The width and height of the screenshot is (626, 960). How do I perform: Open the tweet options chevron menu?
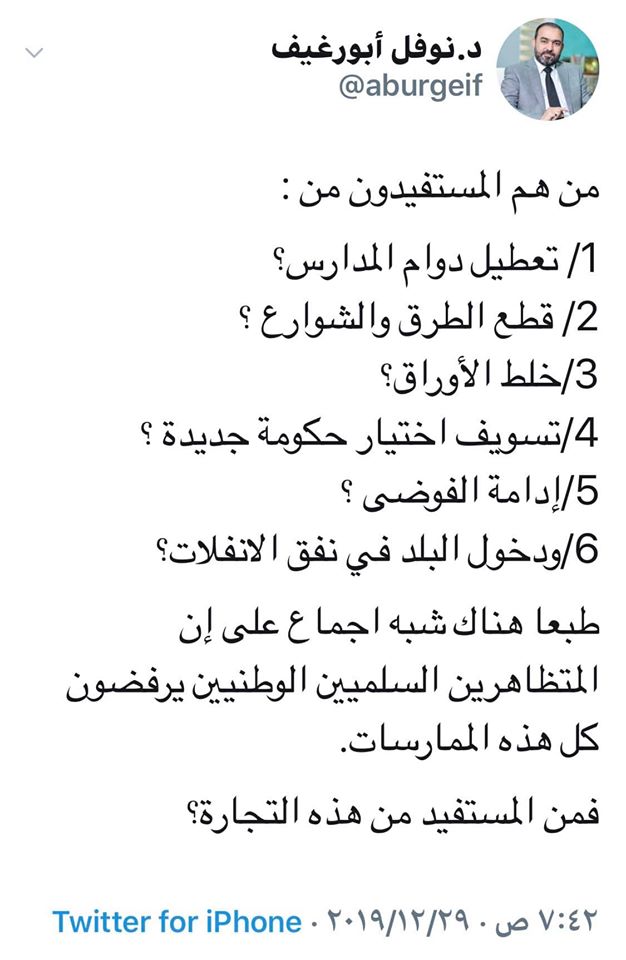36,53
